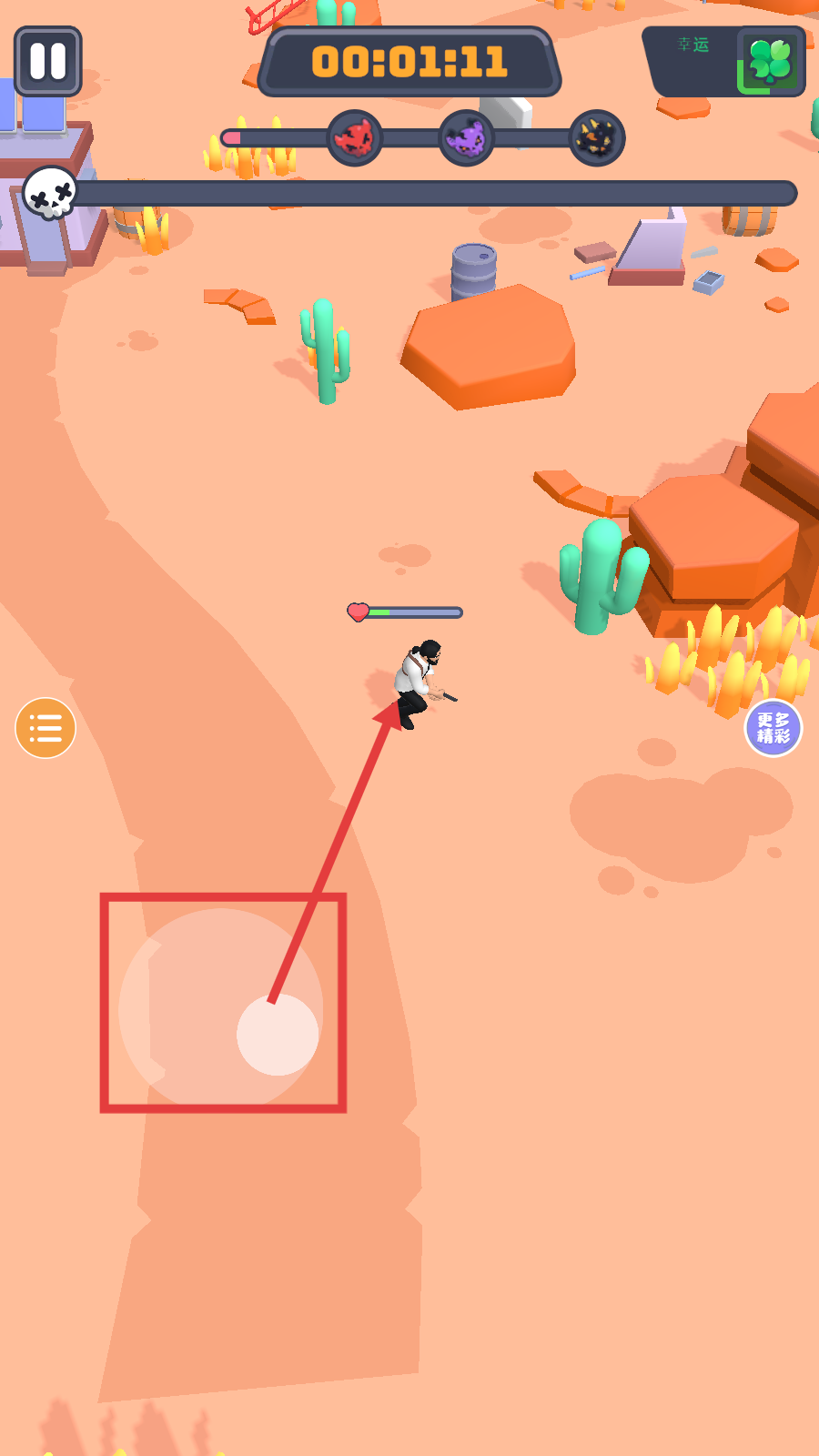The width and height of the screenshot is (819, 1456).
Task: Tap the virtual joystick pad
Action: 221,1008
